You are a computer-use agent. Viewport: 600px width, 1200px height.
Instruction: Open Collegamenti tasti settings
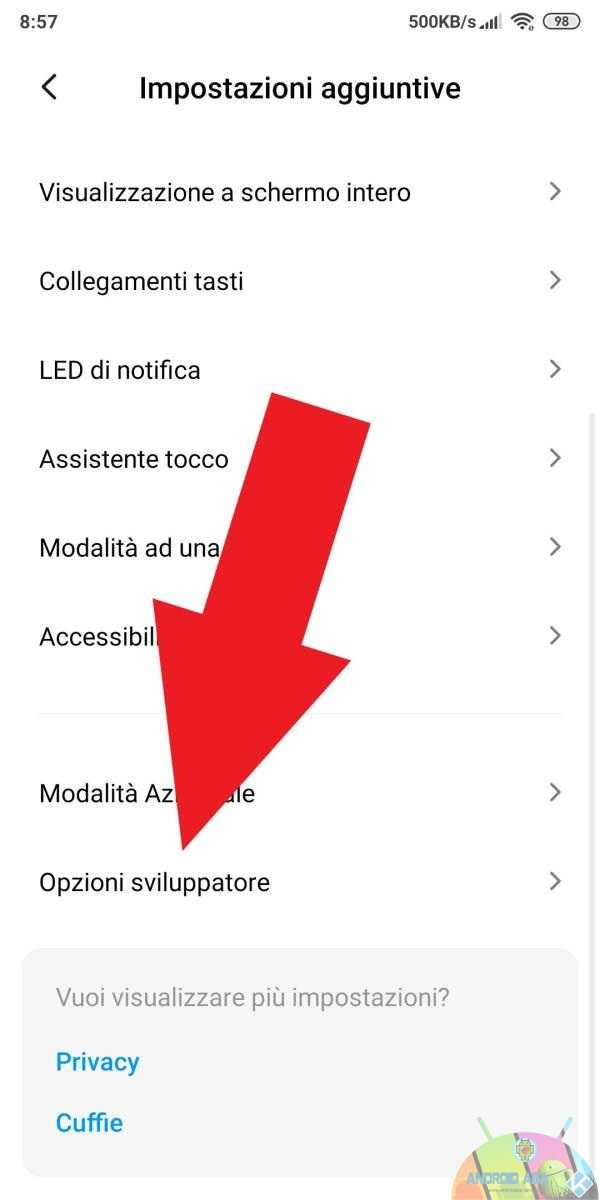click(300, 281)
